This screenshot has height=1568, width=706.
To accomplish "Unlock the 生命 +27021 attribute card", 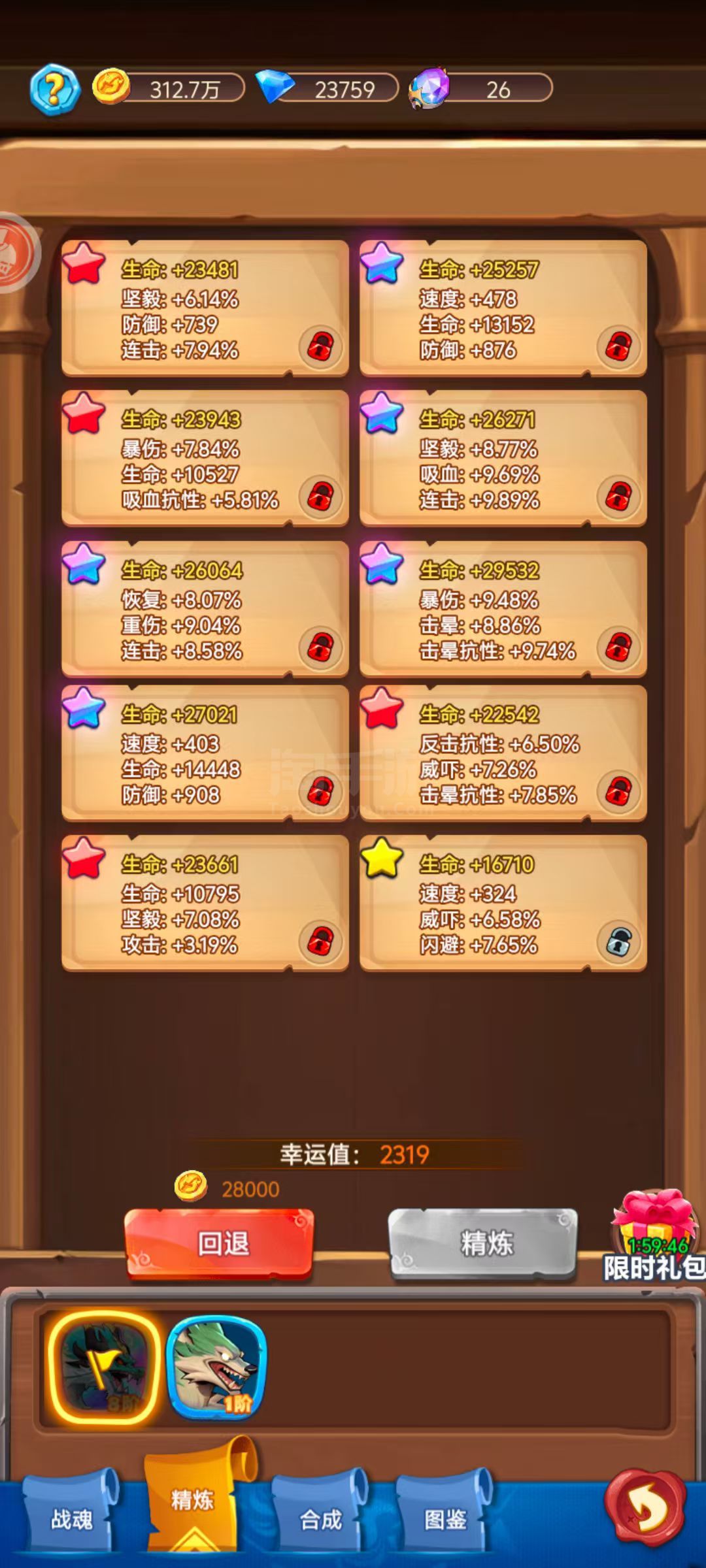I will (x=320, y=792).
